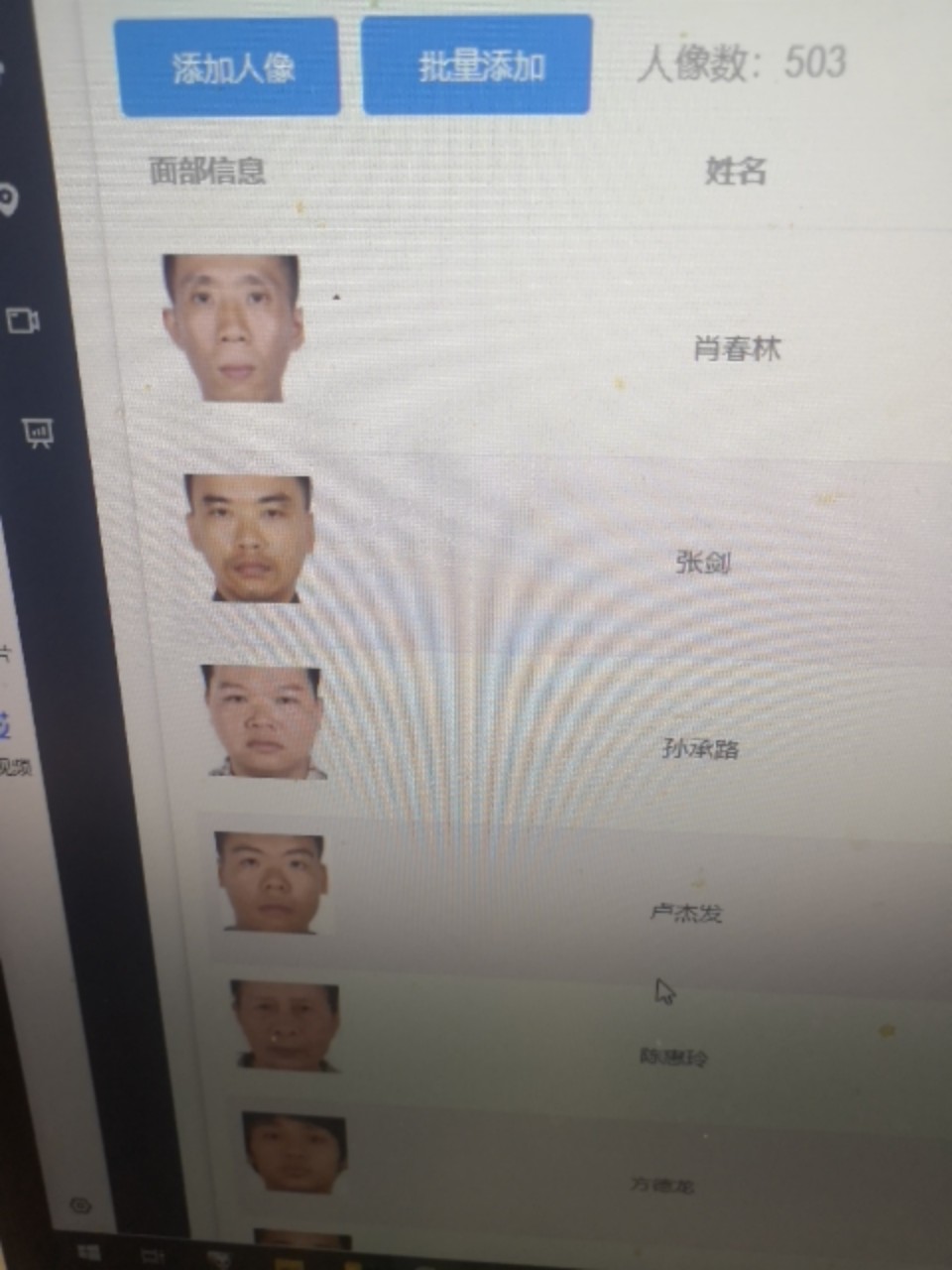Open the presentation board sidebar icon
This screenshot has width=952, height=1270.
[x=38, y=433]
